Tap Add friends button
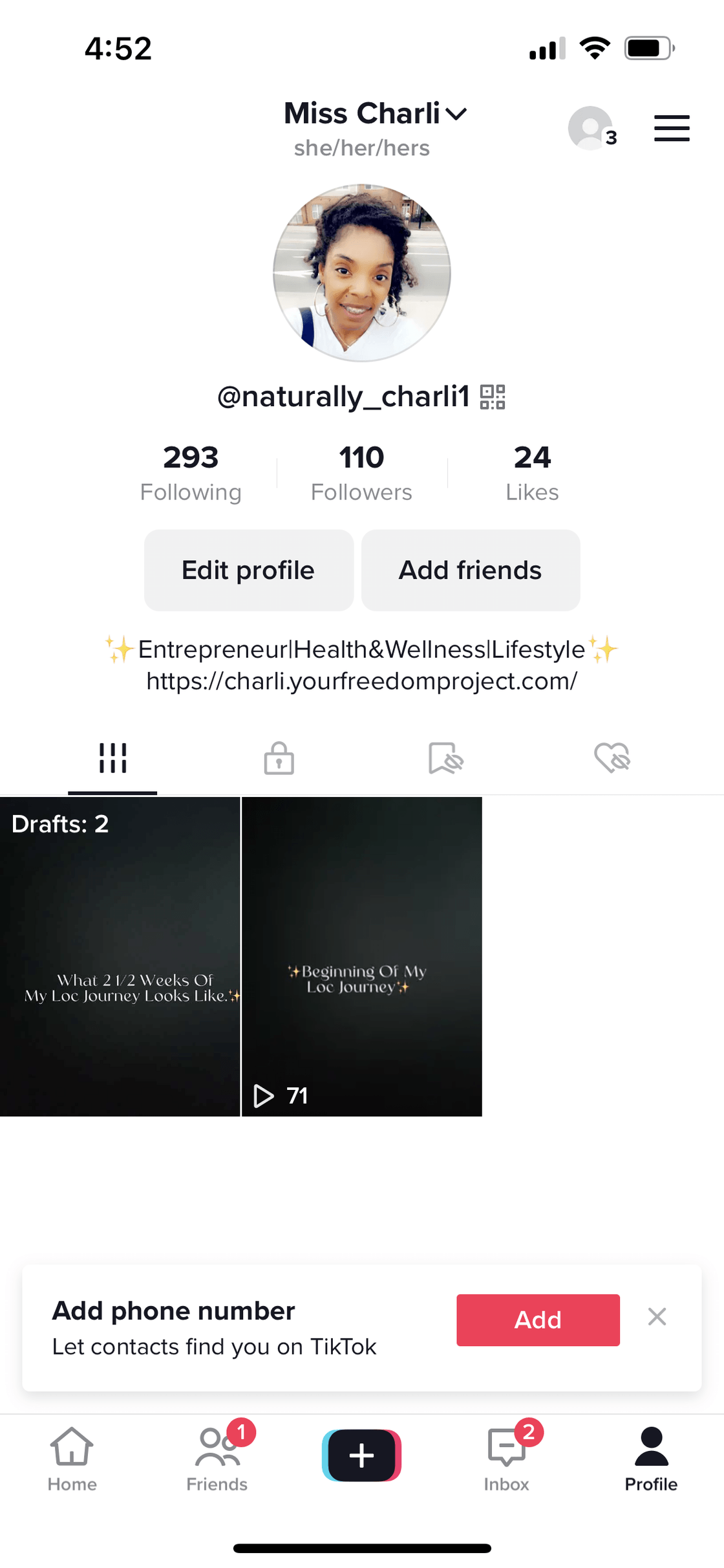 (470, 570)
